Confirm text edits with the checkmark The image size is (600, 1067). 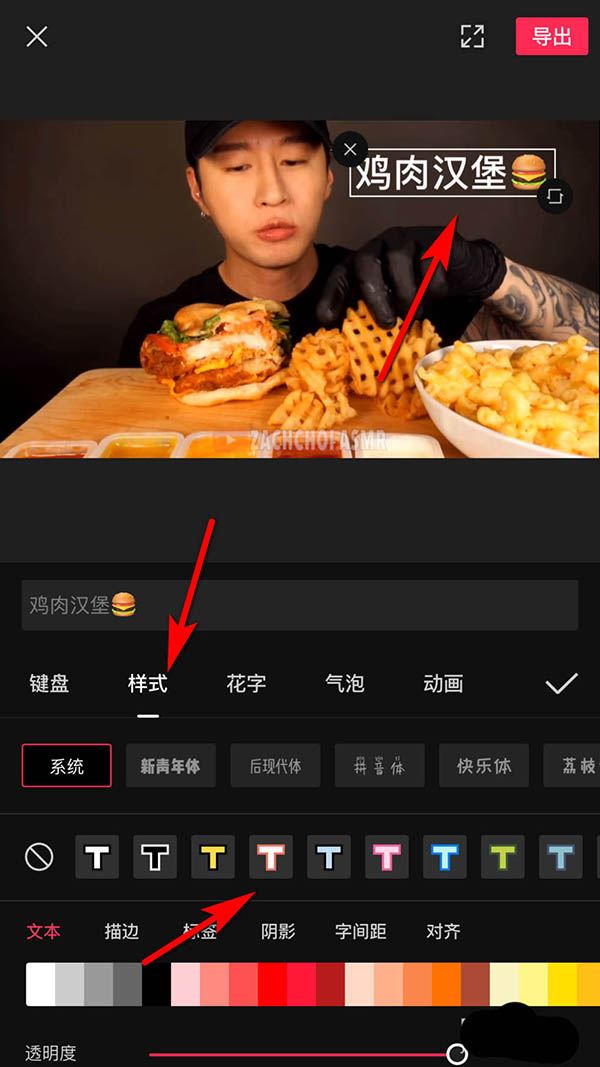562,684
